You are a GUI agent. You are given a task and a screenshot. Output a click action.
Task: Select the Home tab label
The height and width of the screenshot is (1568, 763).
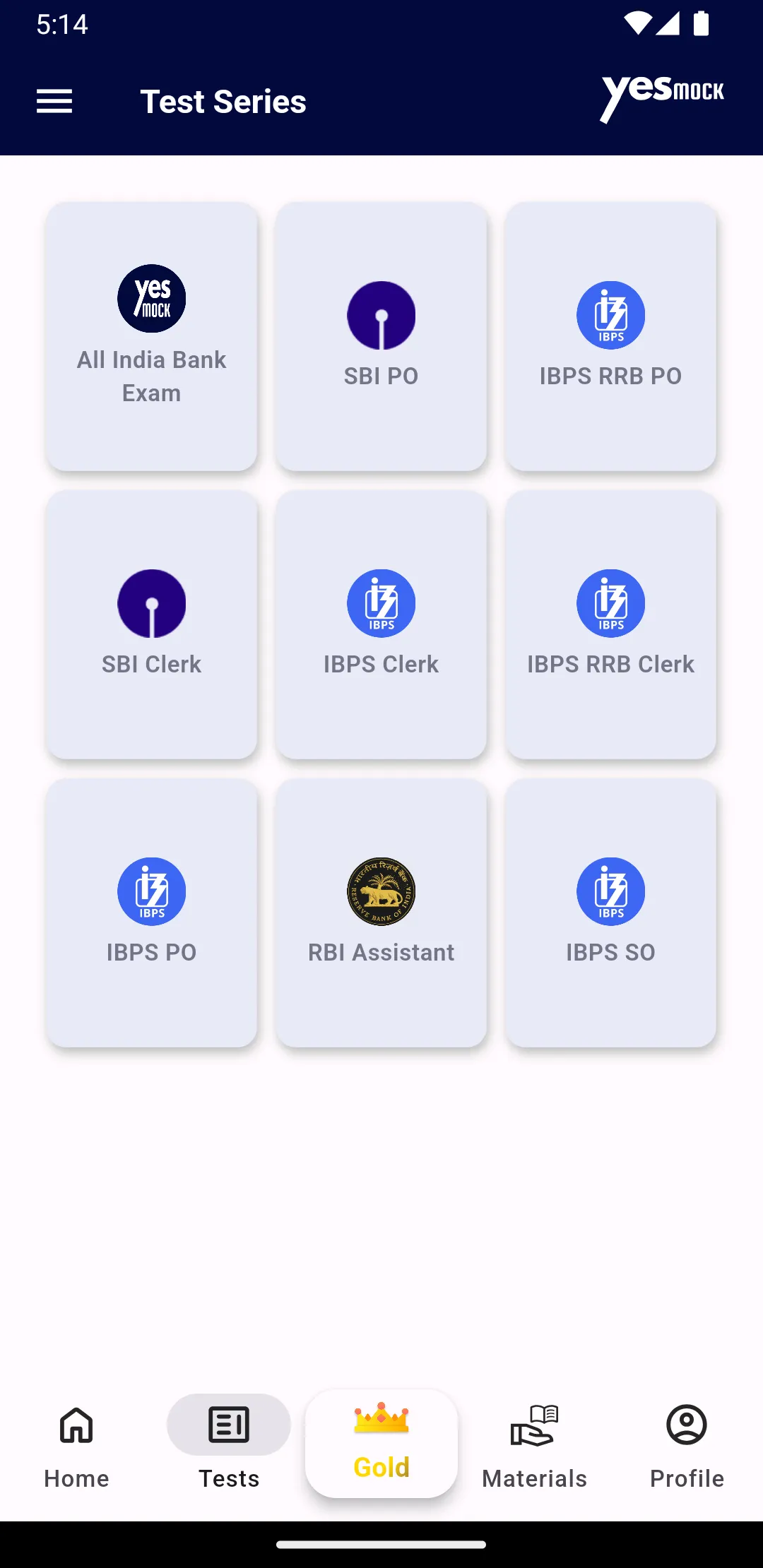(75, 1478)
